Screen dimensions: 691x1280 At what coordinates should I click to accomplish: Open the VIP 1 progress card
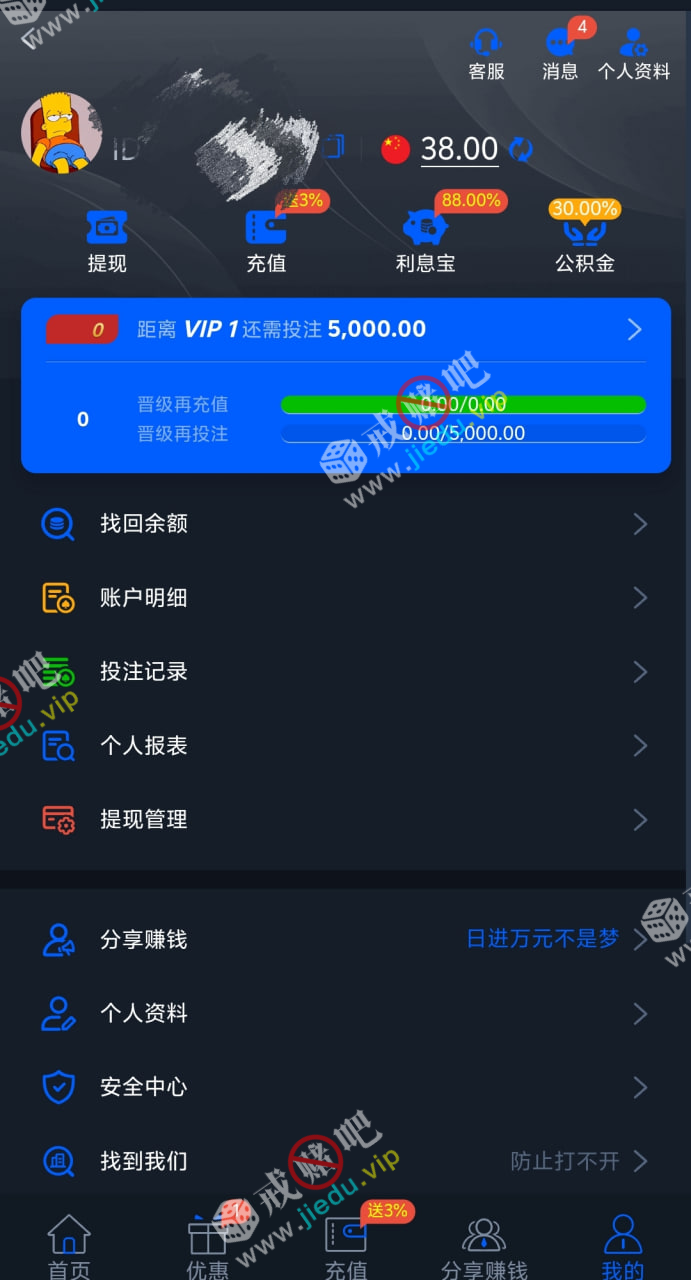coord(345,330)
